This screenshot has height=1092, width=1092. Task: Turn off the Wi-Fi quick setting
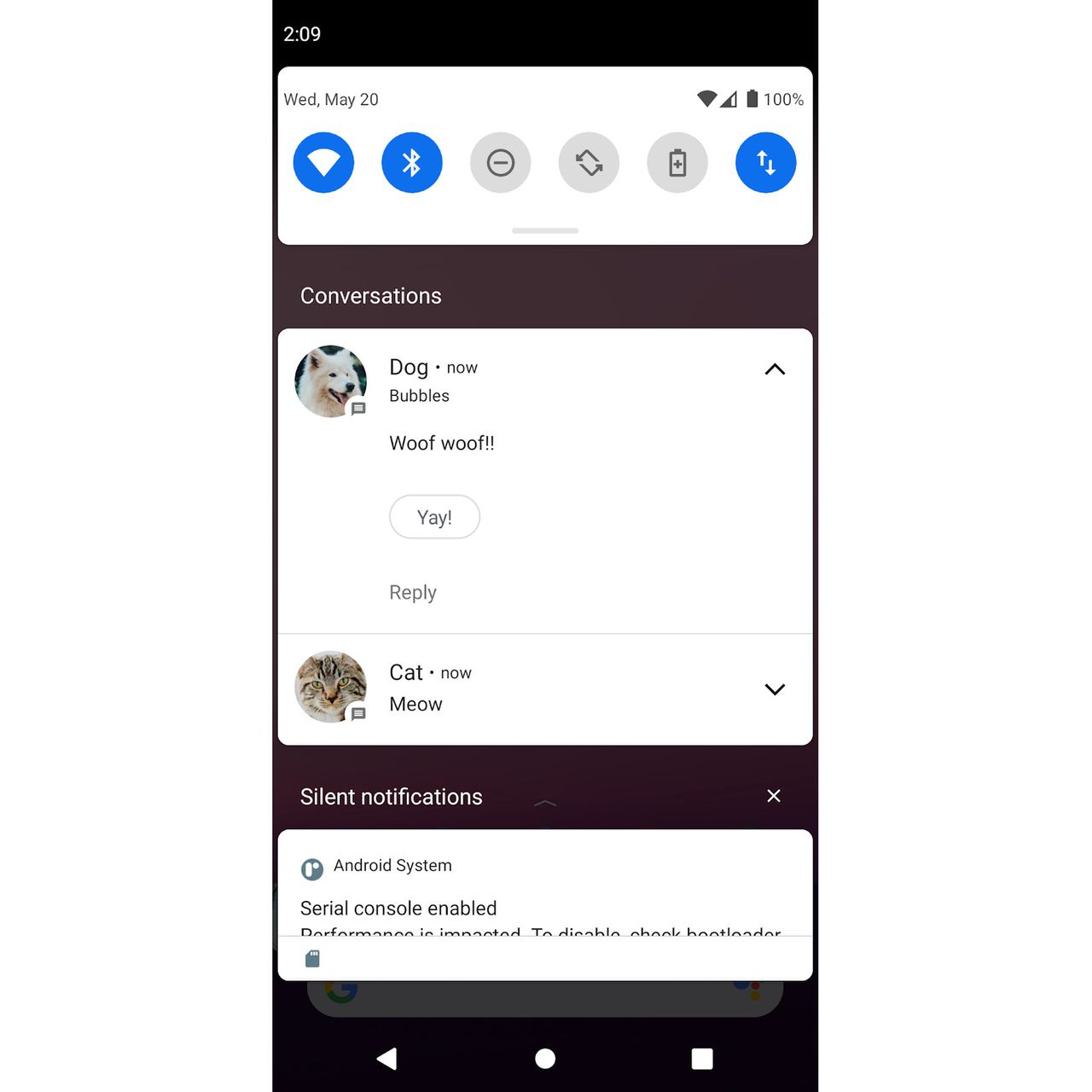point(323,162)
